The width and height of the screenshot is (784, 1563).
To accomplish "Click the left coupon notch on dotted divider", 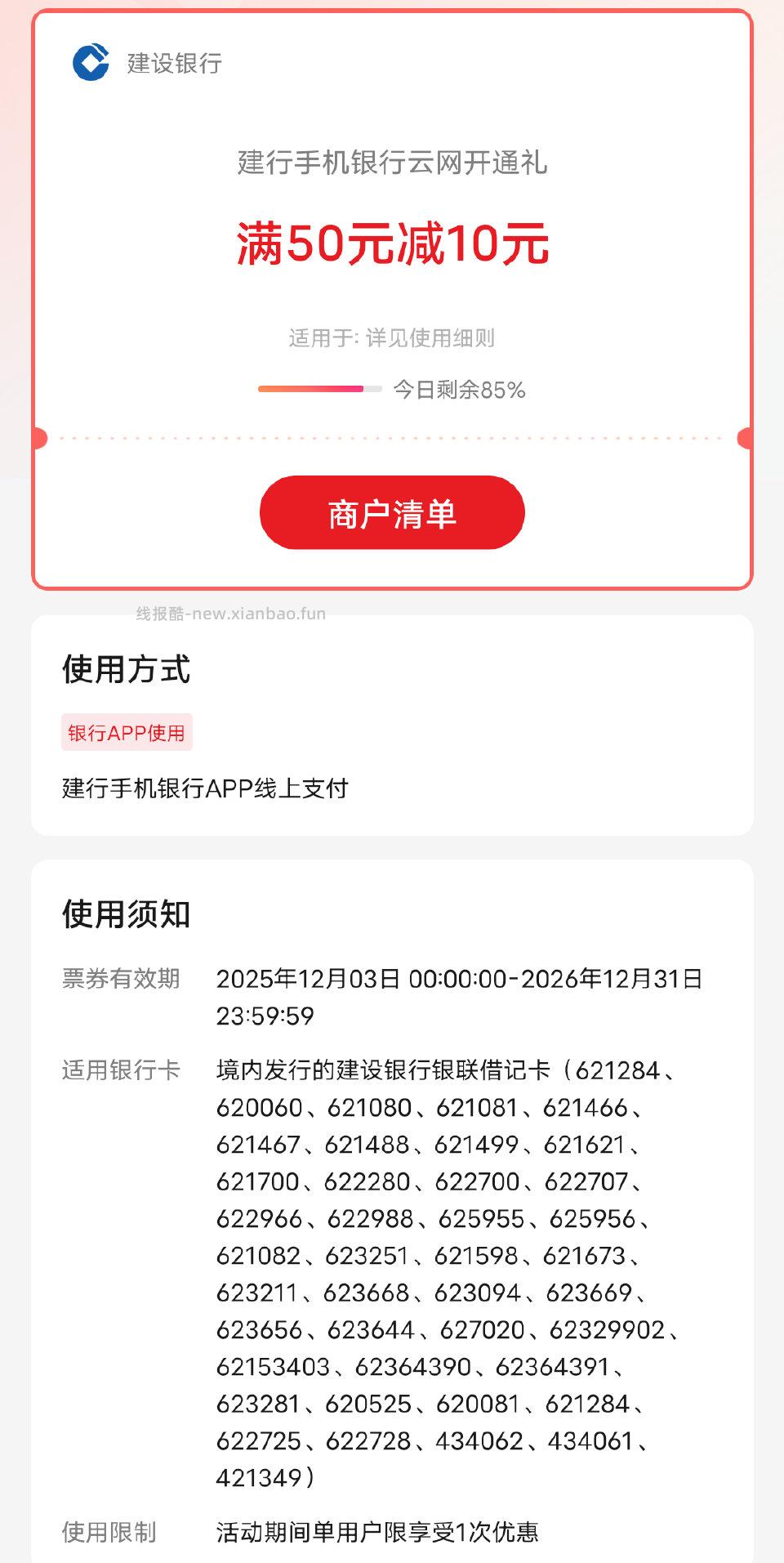I will 38,439.
